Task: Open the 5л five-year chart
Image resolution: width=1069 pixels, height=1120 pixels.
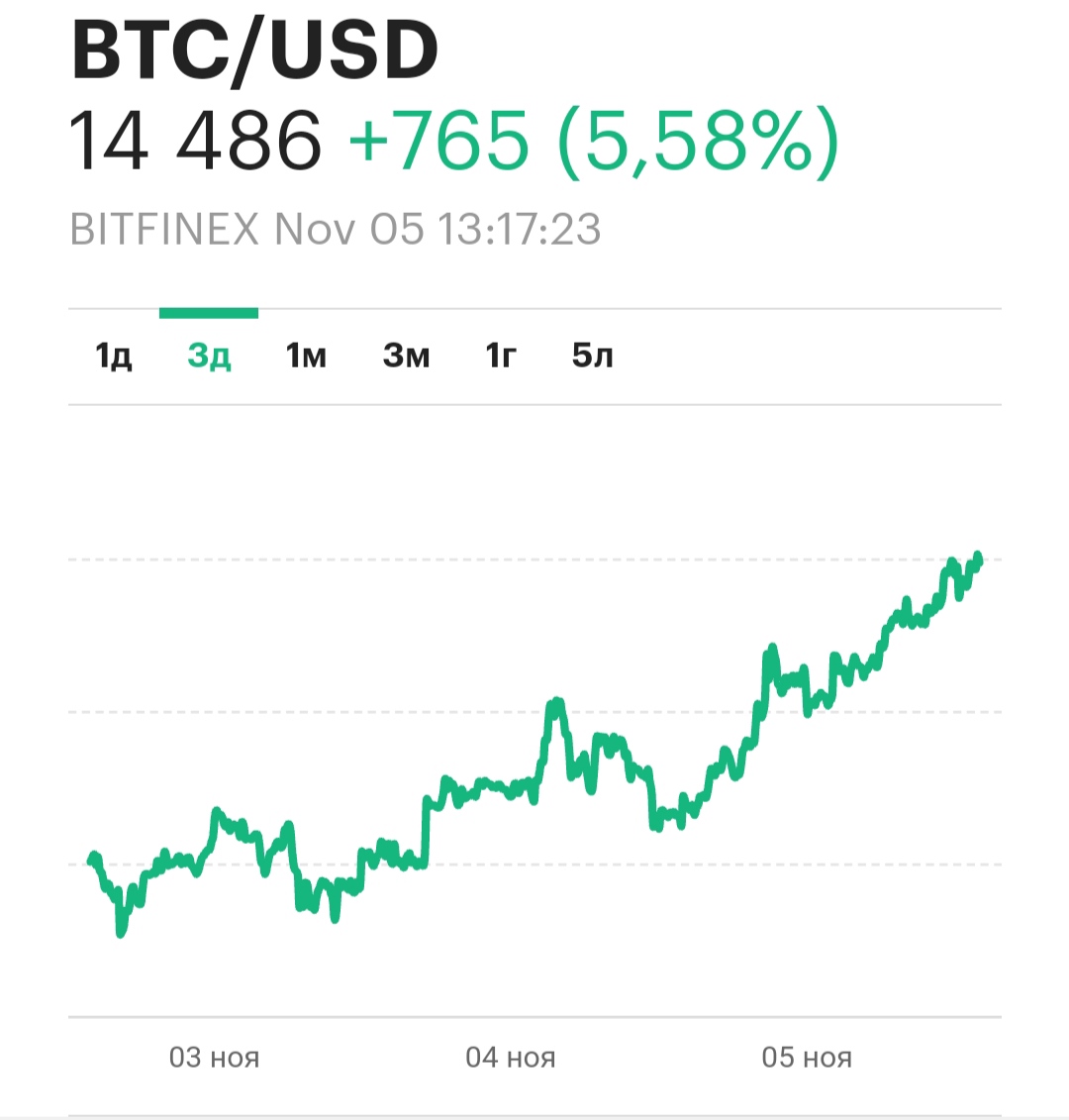Action: tap(592, 356)
